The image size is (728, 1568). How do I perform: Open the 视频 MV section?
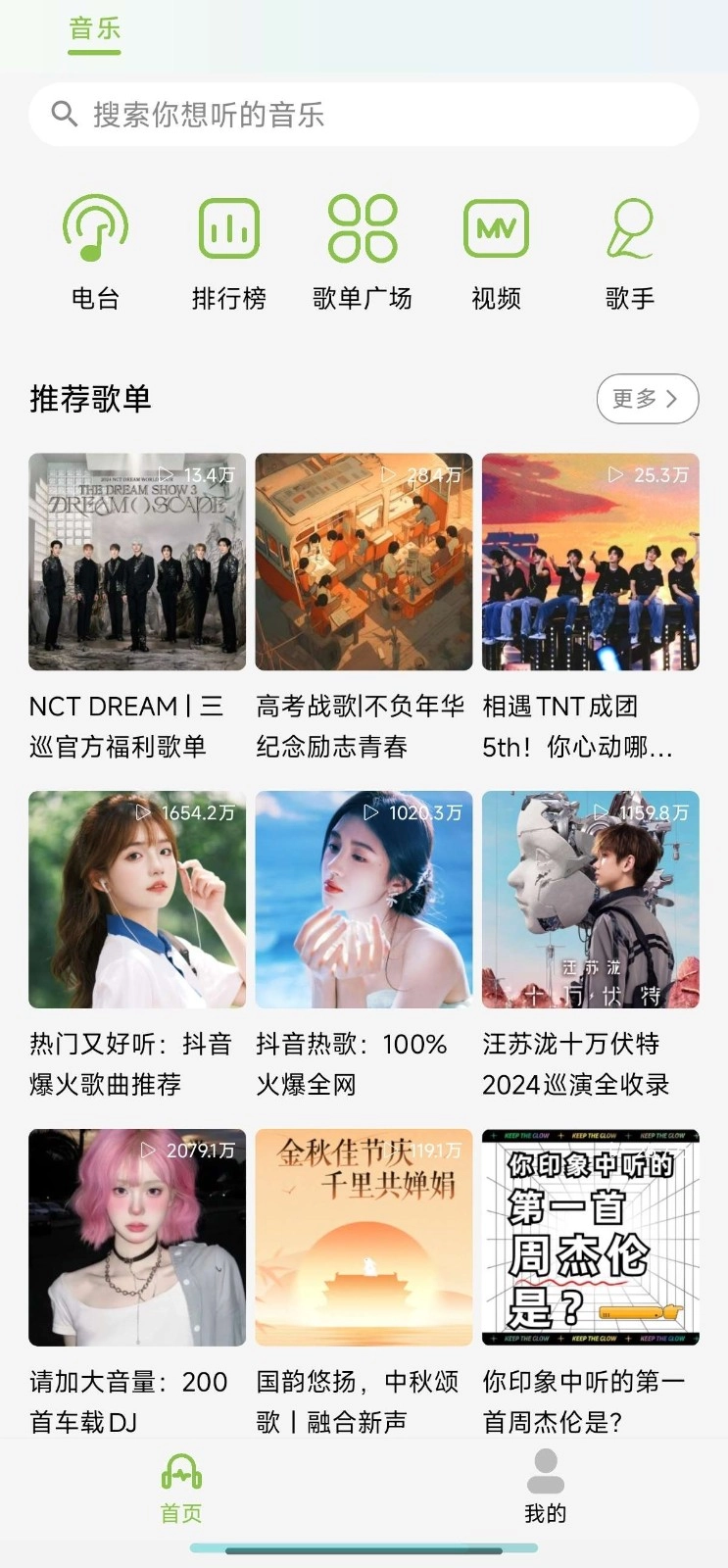(x=496, y=251)
